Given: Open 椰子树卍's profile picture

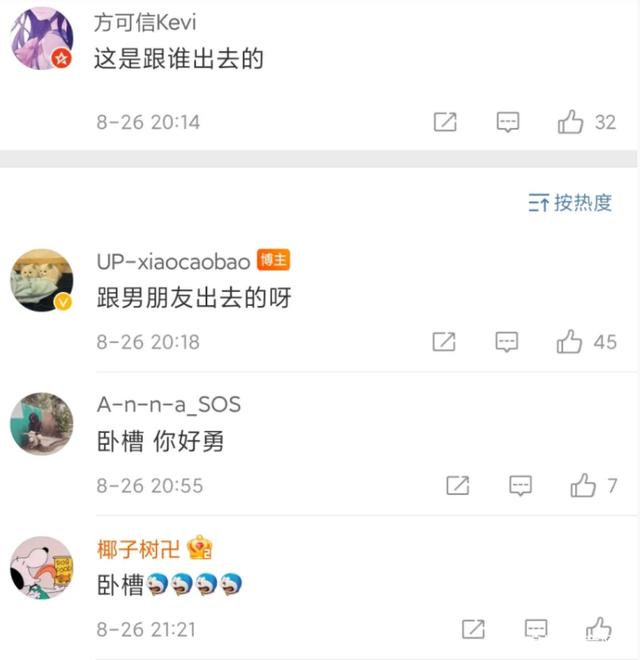Looking at the screenshot, I should tap(42, 568).
